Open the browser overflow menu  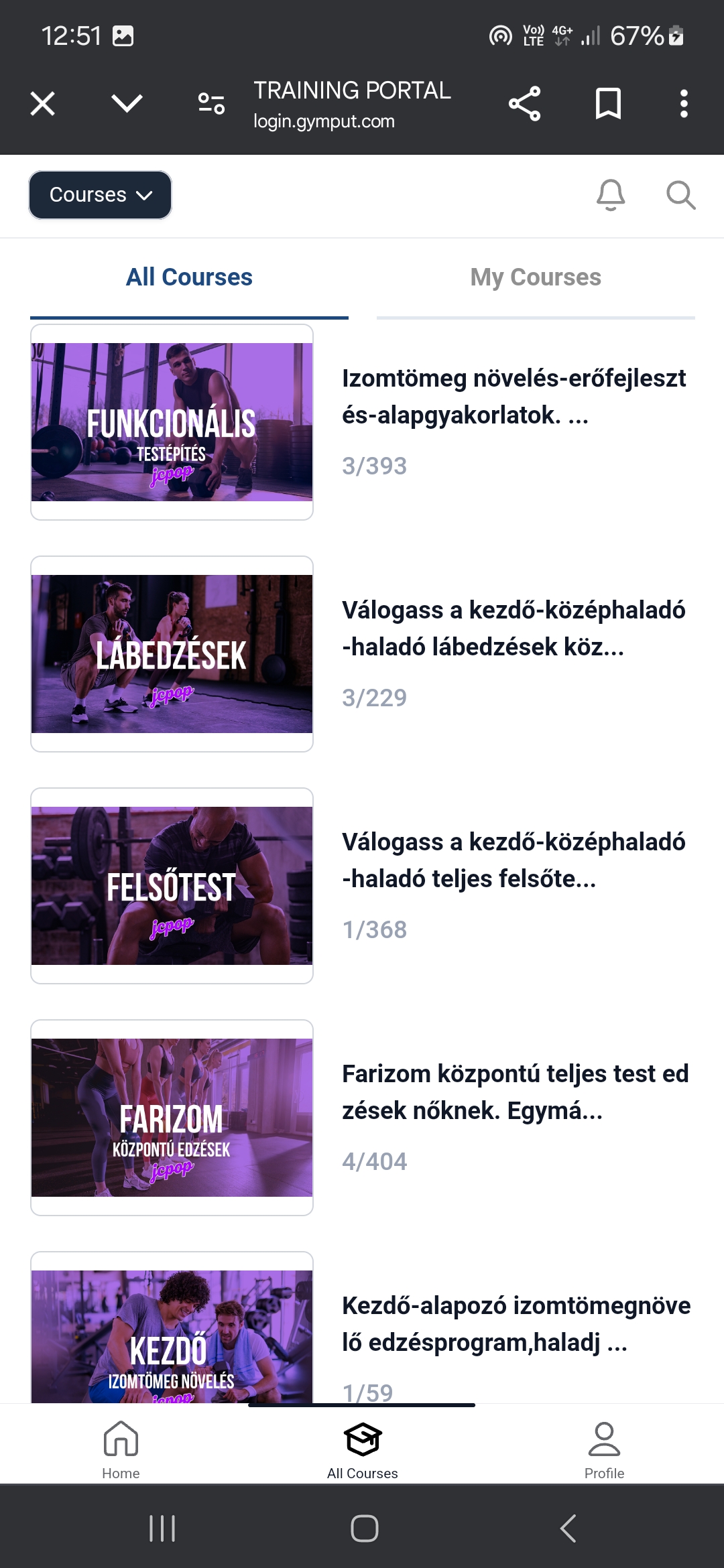point(684,104)
